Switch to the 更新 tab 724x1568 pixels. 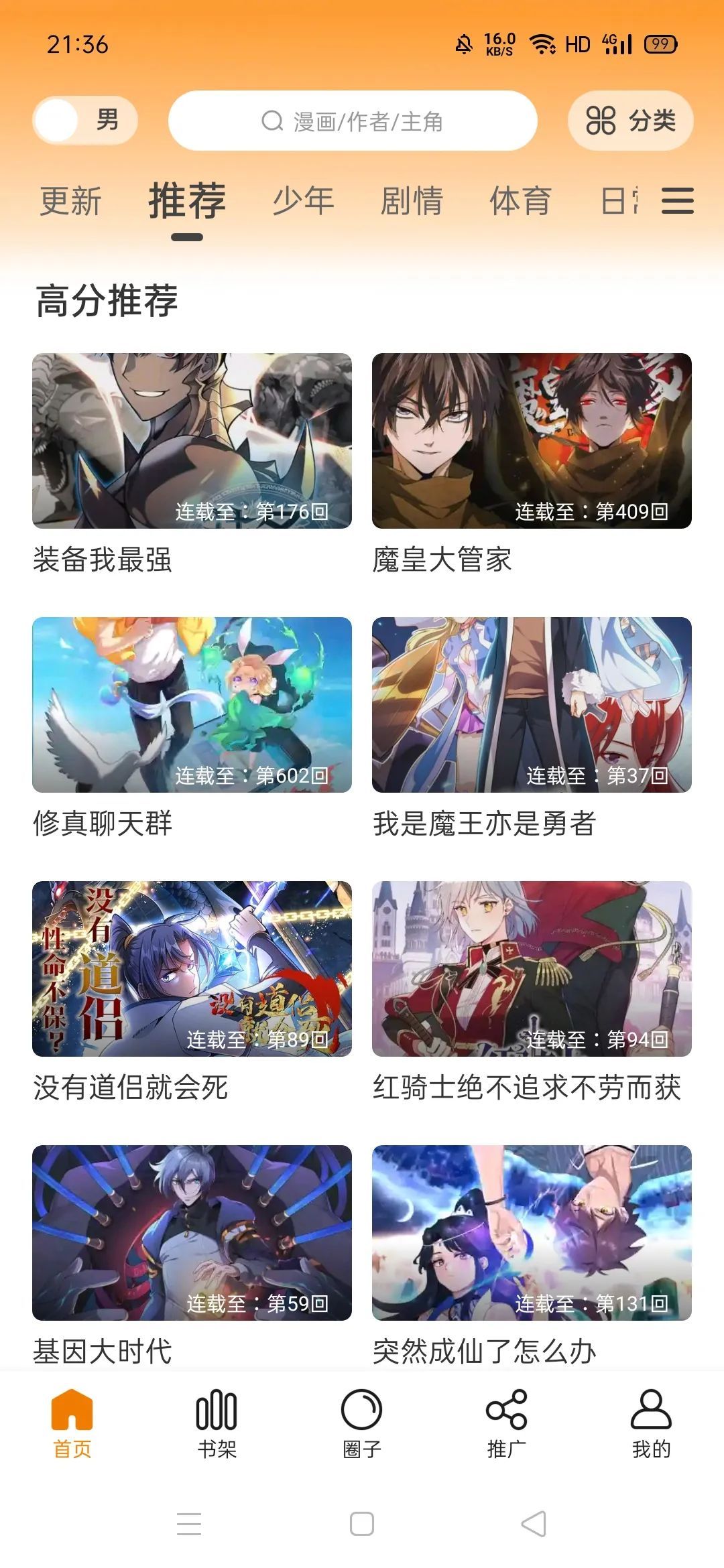[x=70, y=201]
